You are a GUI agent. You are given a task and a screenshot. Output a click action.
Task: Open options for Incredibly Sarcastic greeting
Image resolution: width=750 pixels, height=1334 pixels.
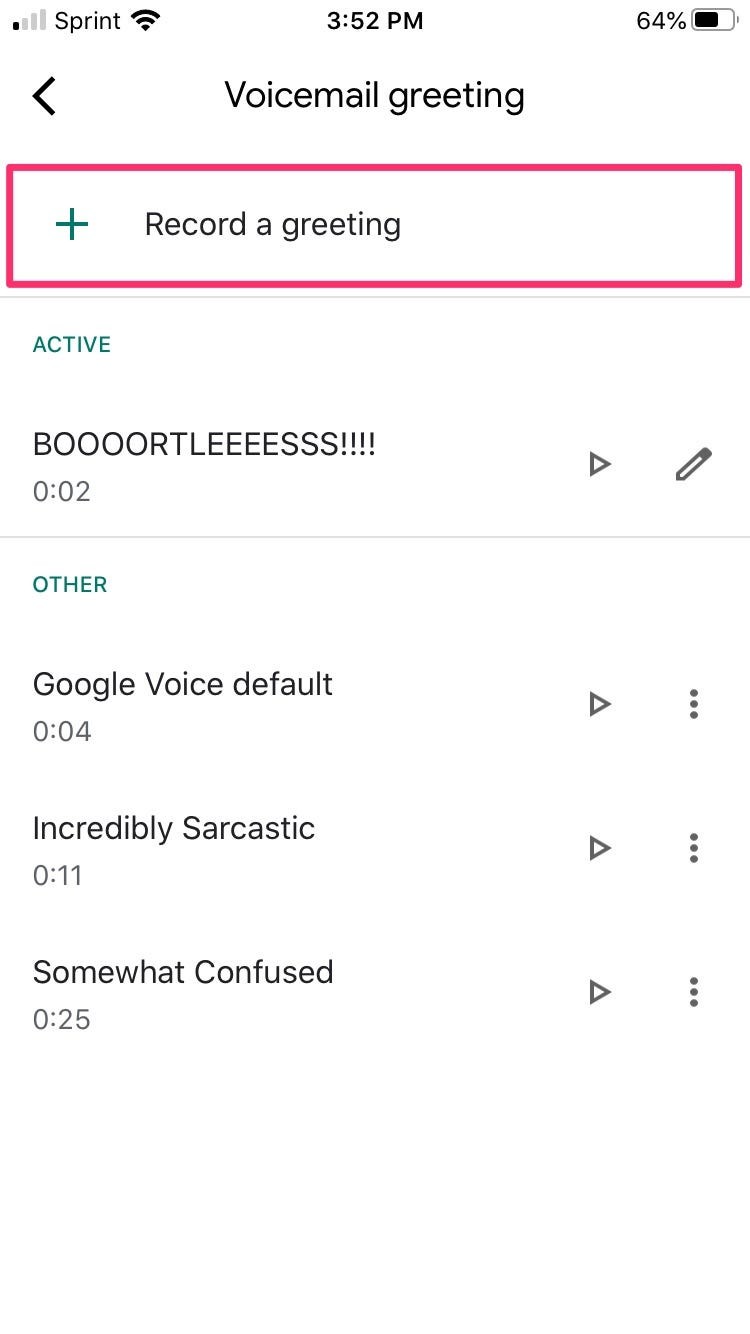[x=694, y=847]
